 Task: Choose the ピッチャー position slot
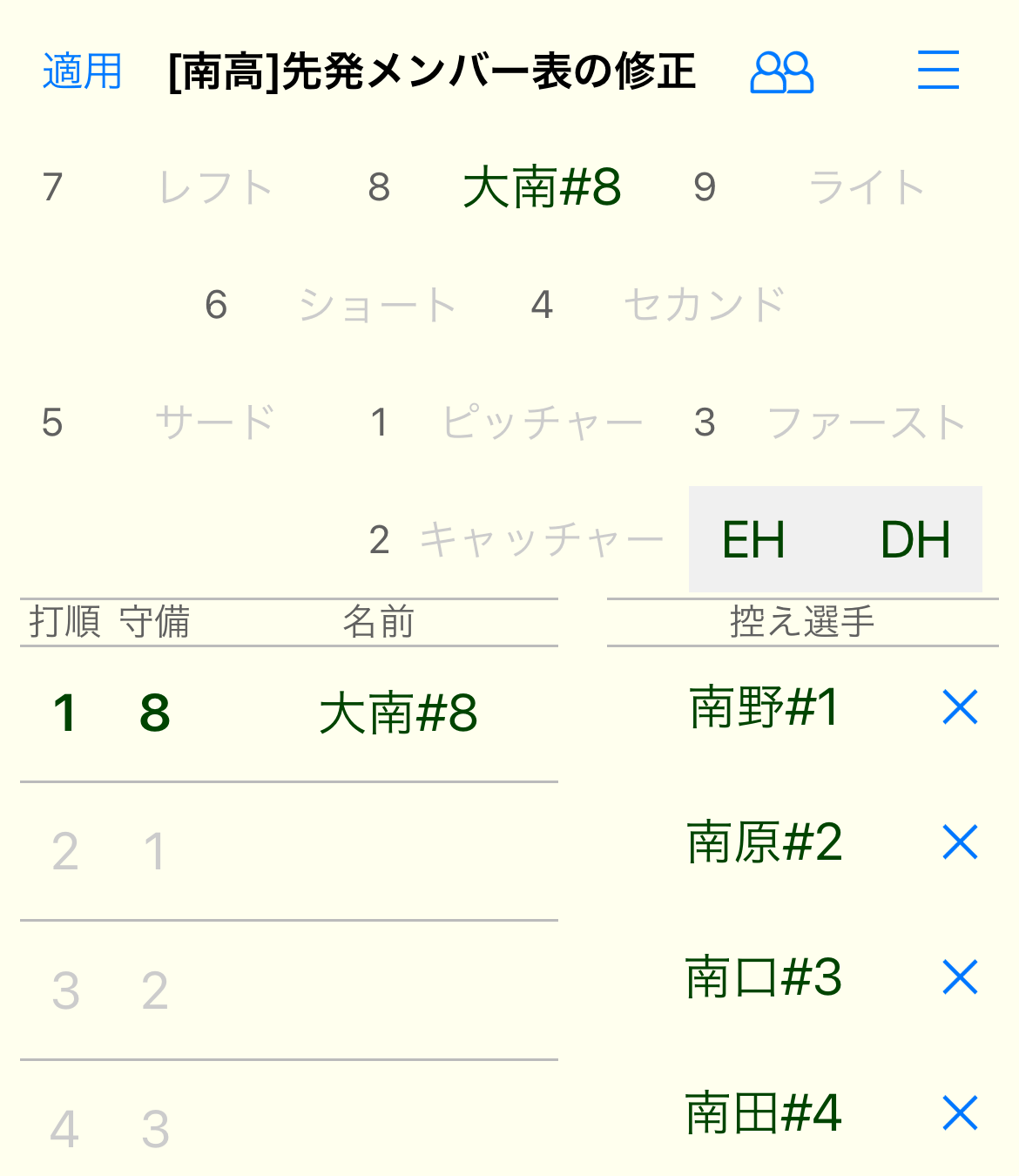(541, 422)
